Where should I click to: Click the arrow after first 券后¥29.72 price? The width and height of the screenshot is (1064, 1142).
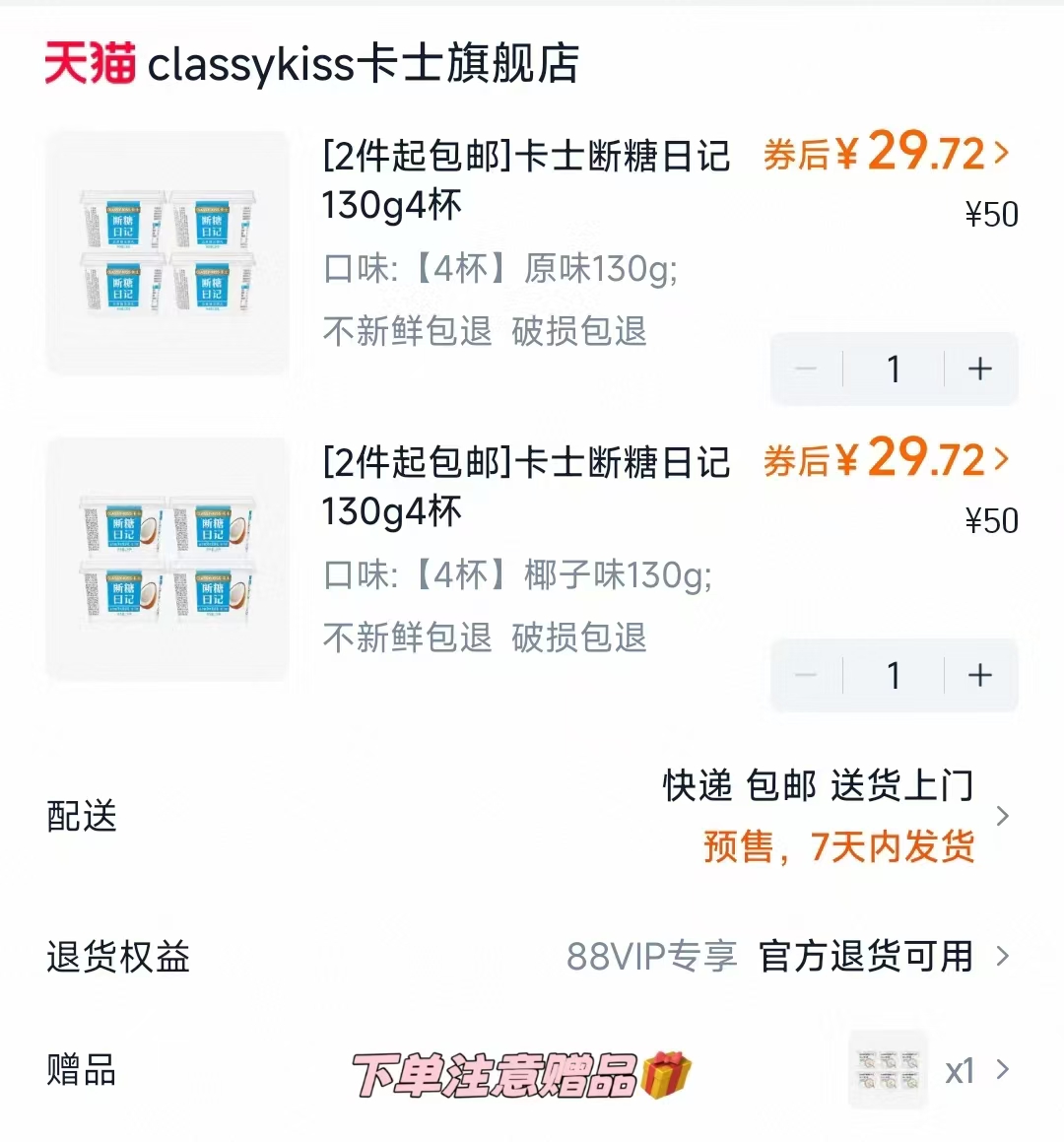click(x=1003, y=154)
